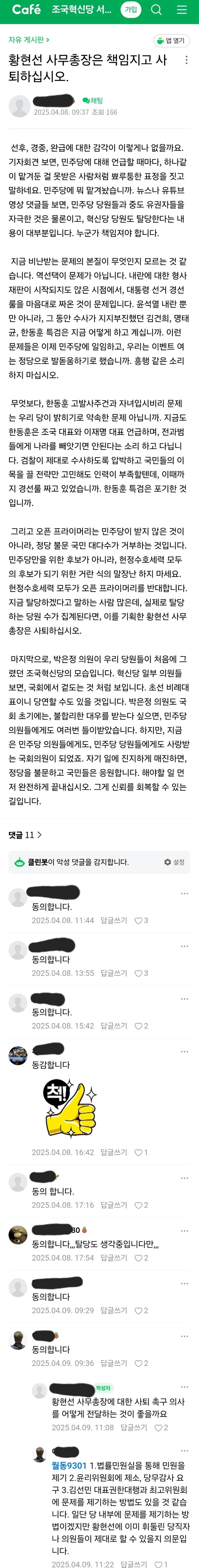Open the search icon in header
The width and height of the screenshot is (199, 1568).
point(156,10)
